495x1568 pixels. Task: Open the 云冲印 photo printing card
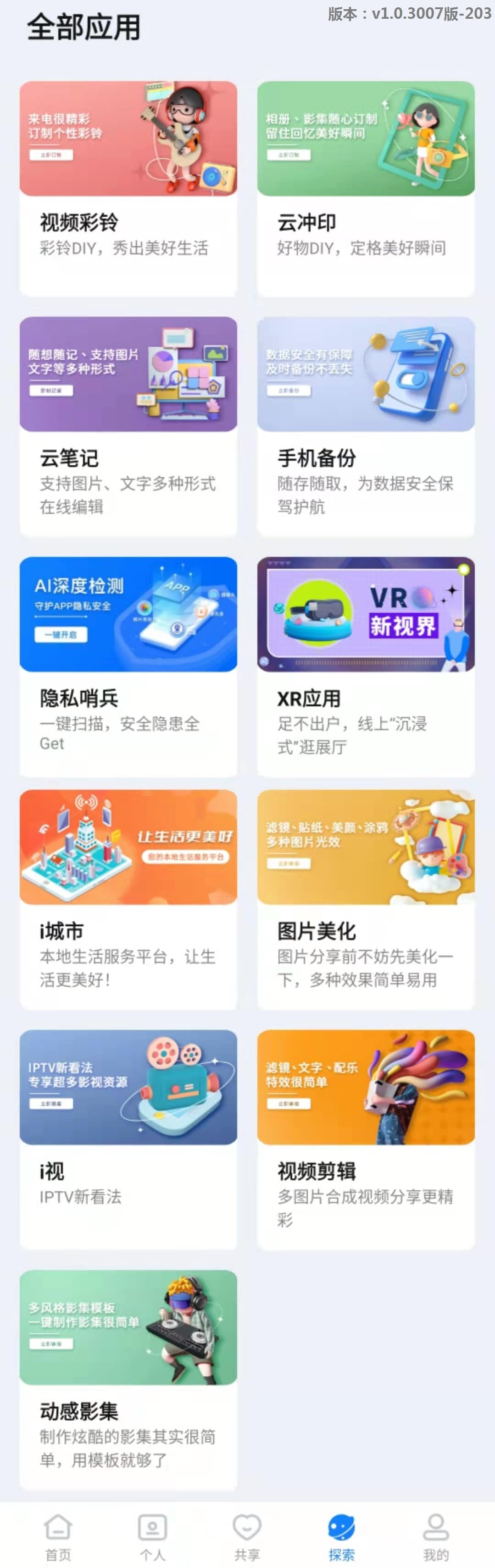pos(366,189)
